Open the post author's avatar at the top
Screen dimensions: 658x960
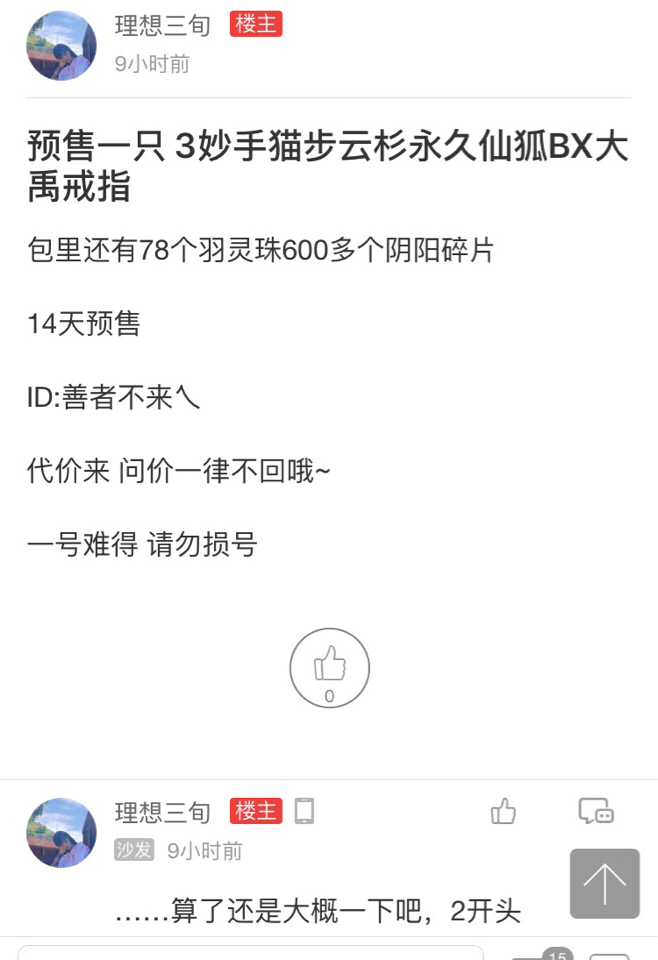point(61,45)
